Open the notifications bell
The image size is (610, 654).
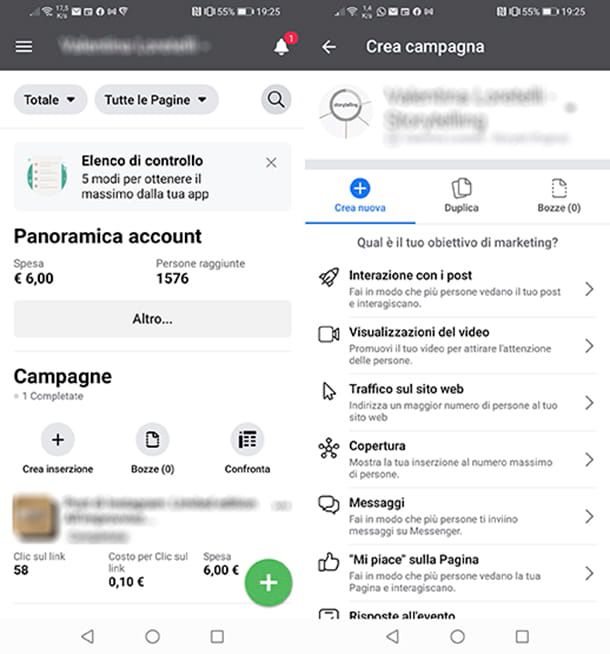pyautogui.click(x=281, y=47)
